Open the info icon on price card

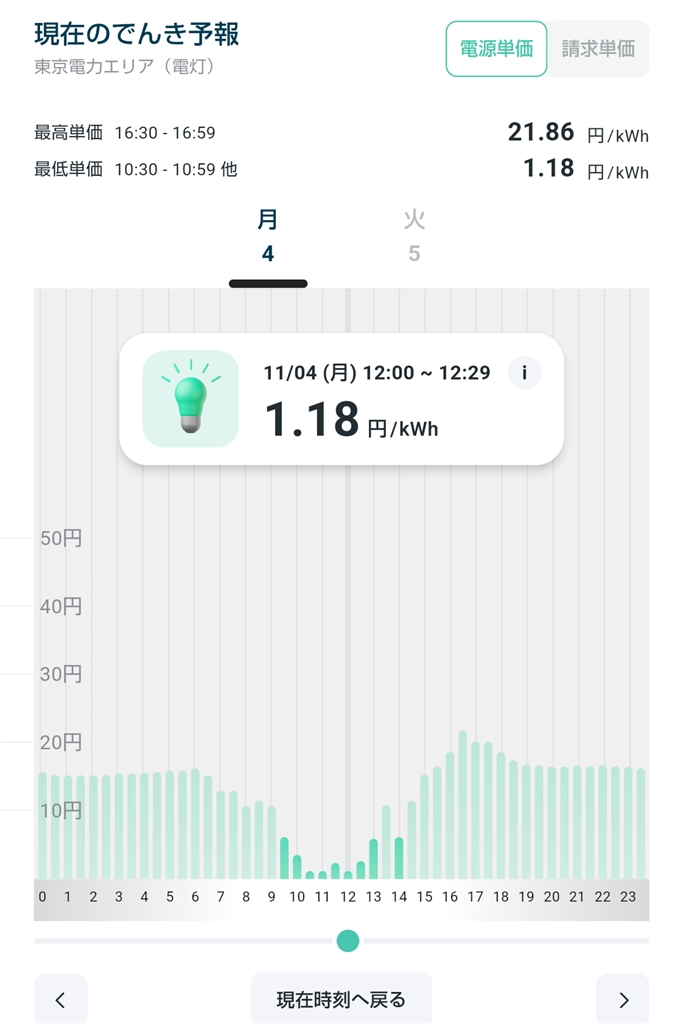524,373
